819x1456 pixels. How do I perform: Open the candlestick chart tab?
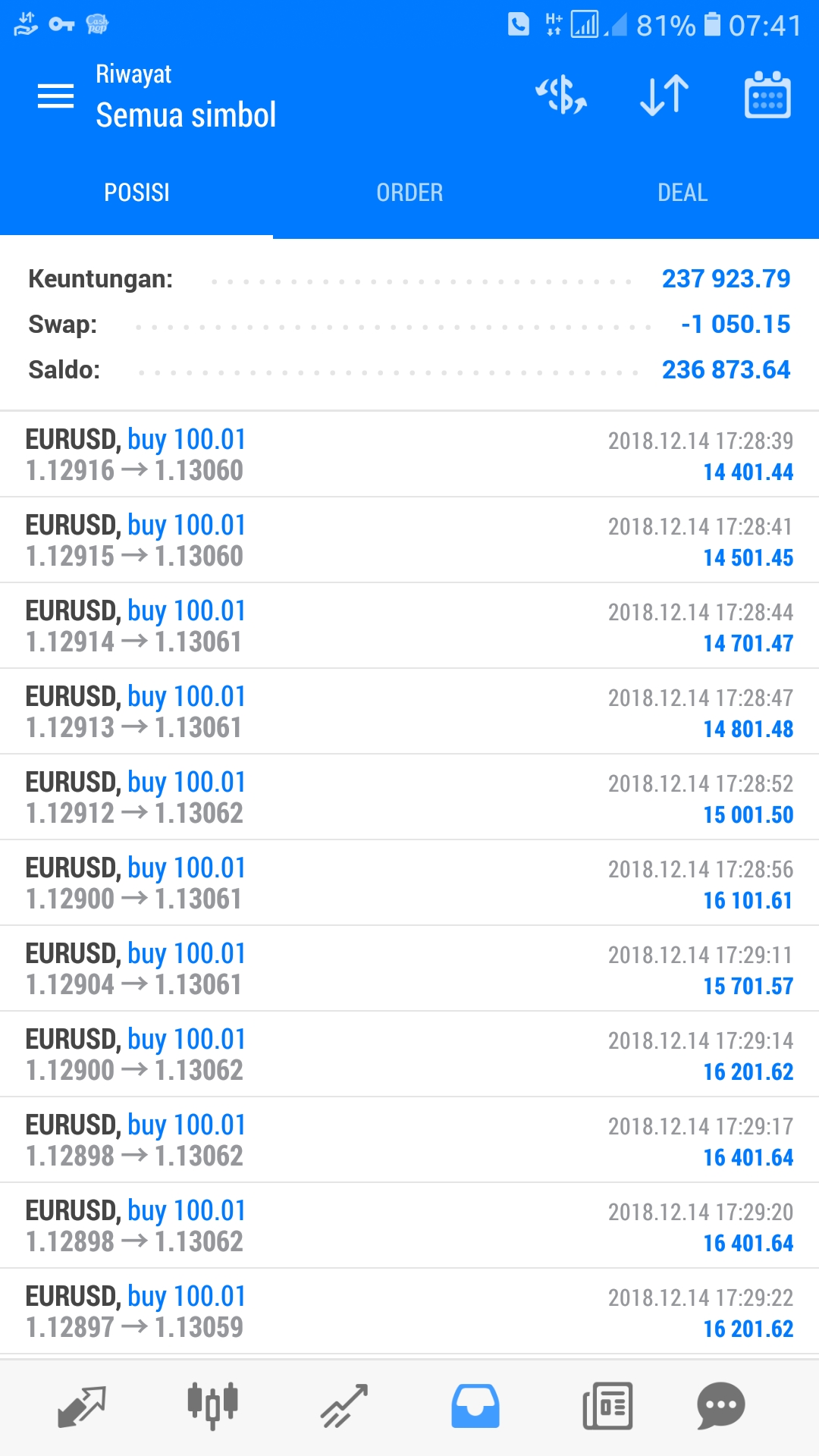[x=213, y=1406]
